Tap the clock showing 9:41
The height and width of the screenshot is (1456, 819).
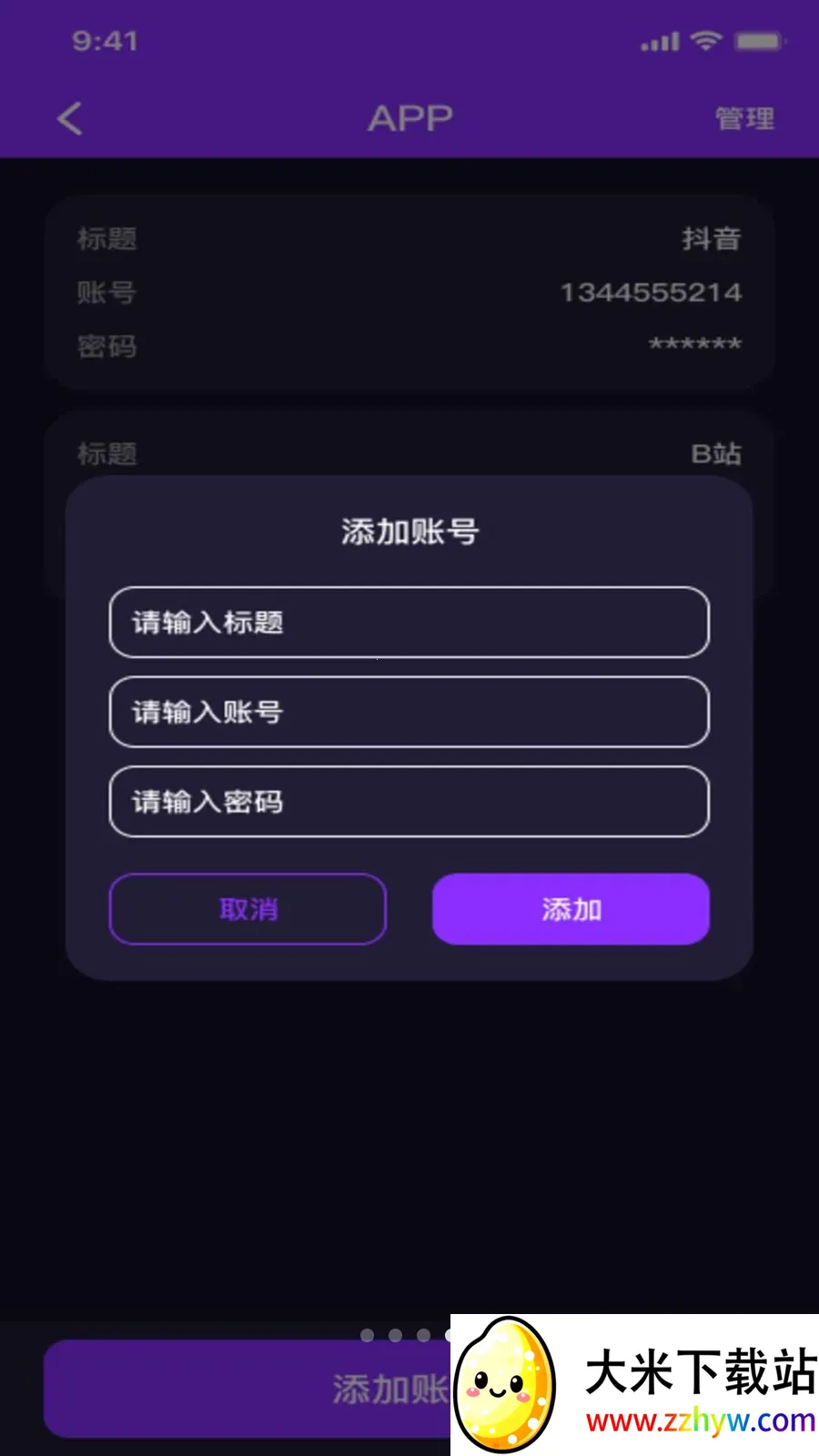point(106,40)
